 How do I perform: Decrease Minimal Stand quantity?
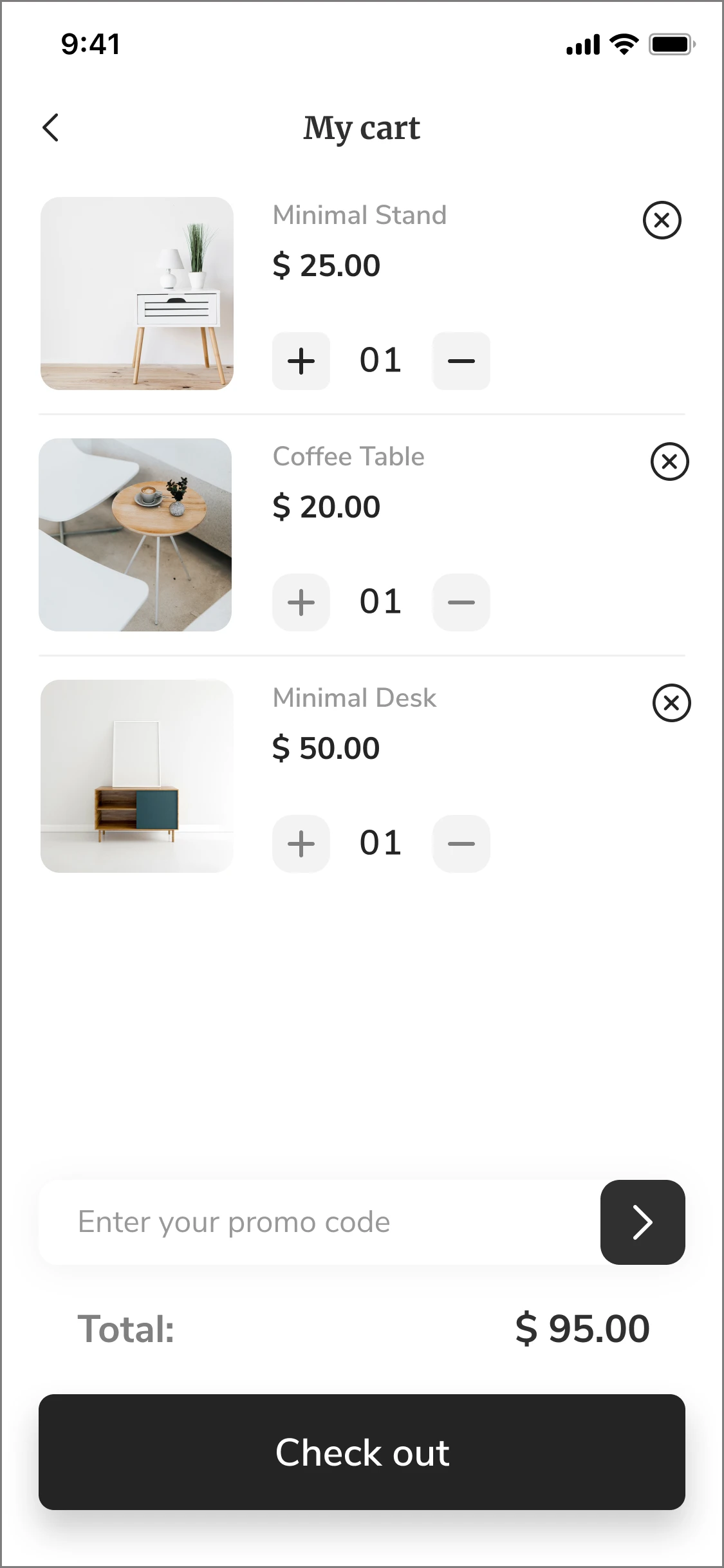click(461, 361)
